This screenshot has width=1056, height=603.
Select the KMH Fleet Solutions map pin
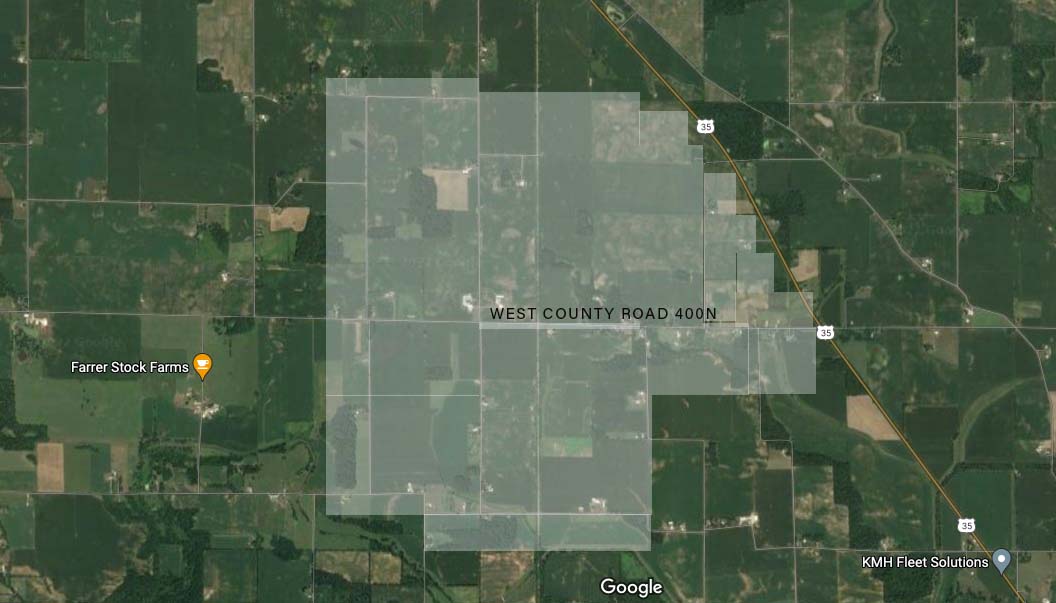[1004, 561]
